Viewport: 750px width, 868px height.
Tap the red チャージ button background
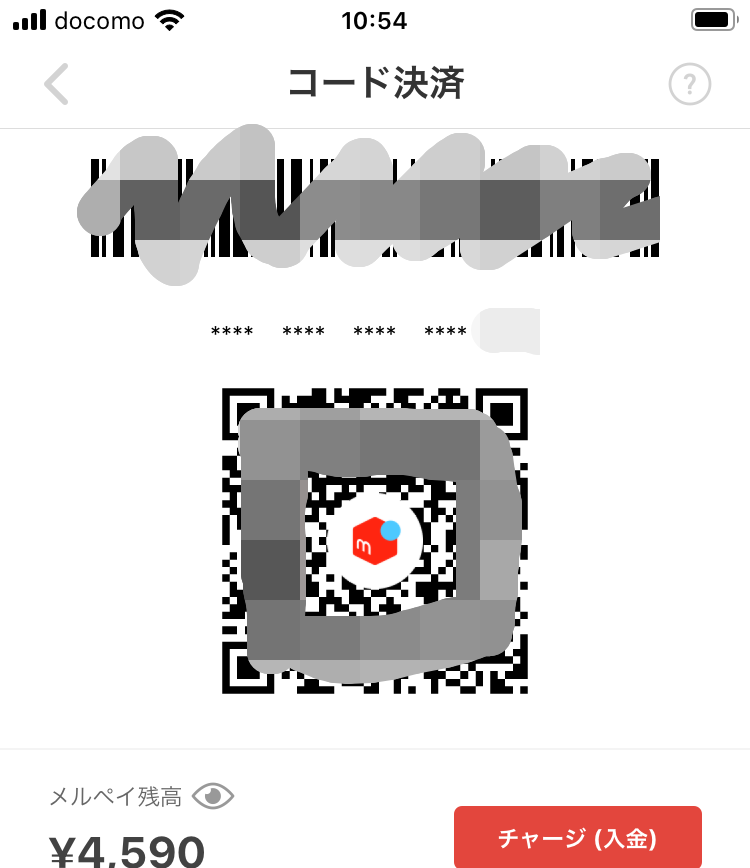(x=578, y=835)
